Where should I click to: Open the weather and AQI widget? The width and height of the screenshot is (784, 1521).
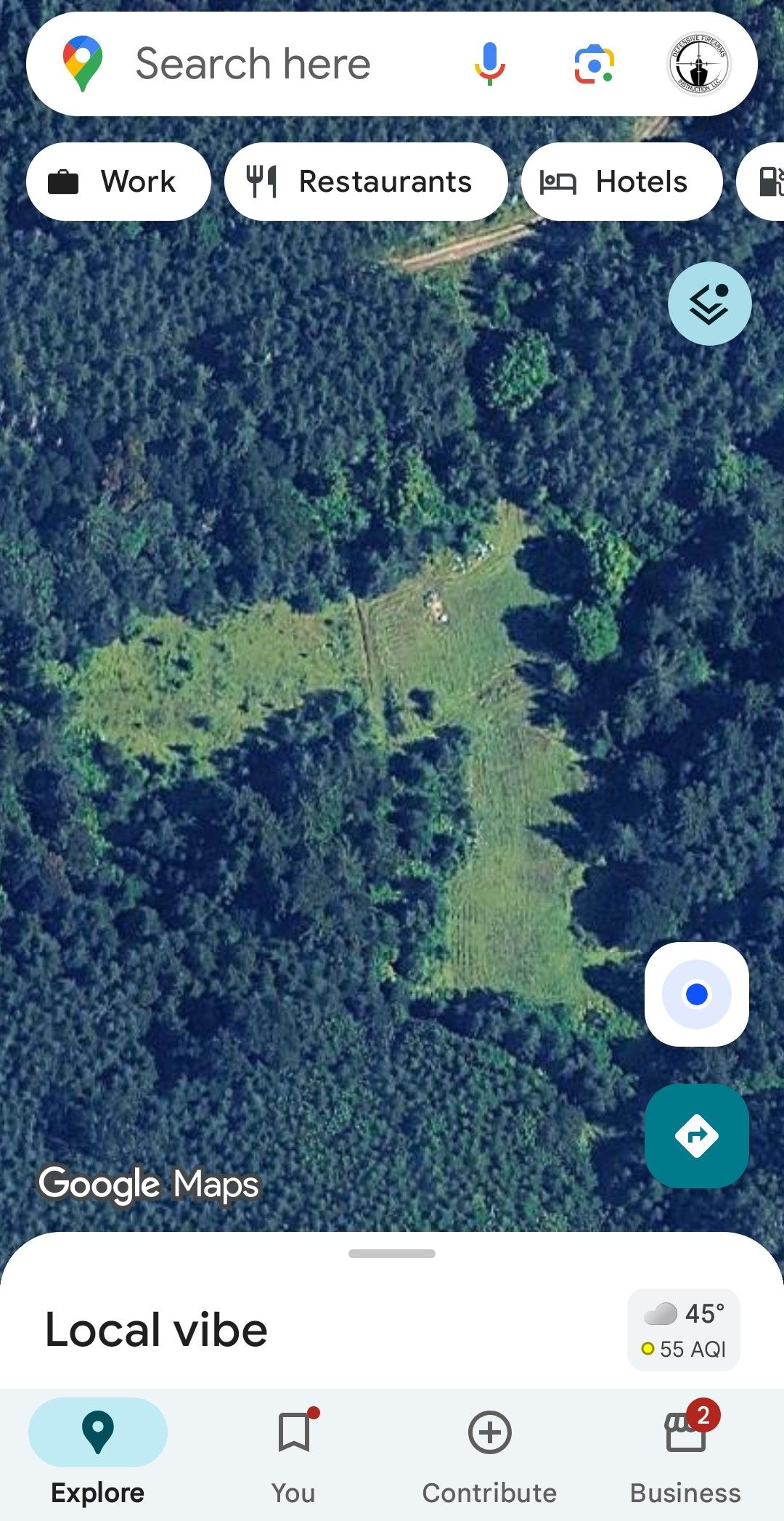(x=683, y=1330)
